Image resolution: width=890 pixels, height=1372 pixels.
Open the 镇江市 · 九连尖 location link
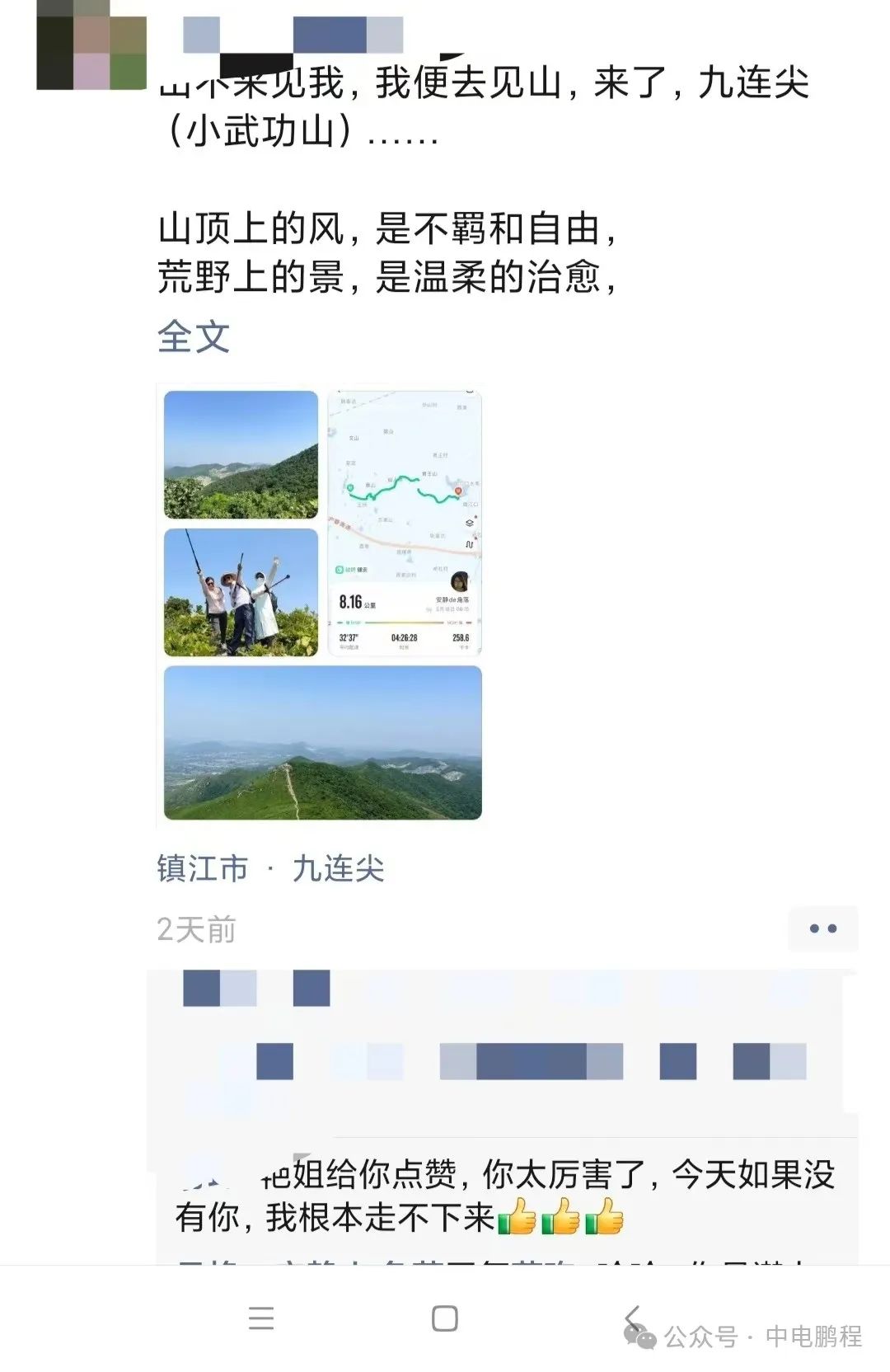pyautogui.click(x=270, y=869)
